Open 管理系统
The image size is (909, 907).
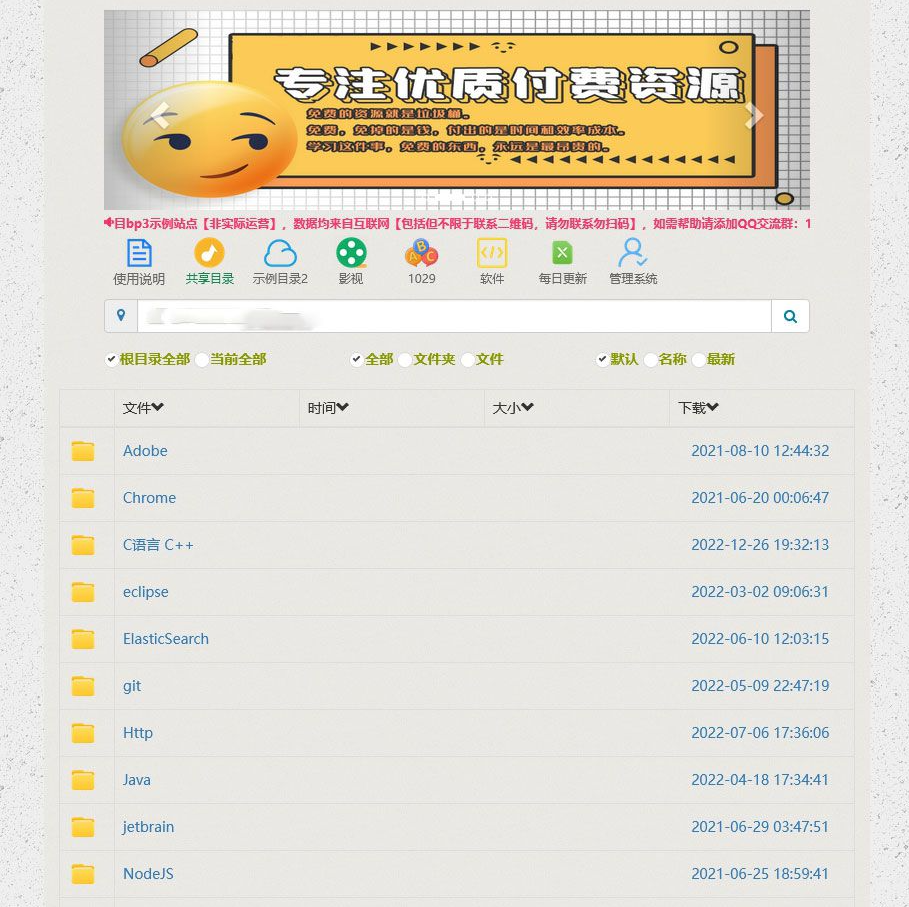tap(633, 262)
